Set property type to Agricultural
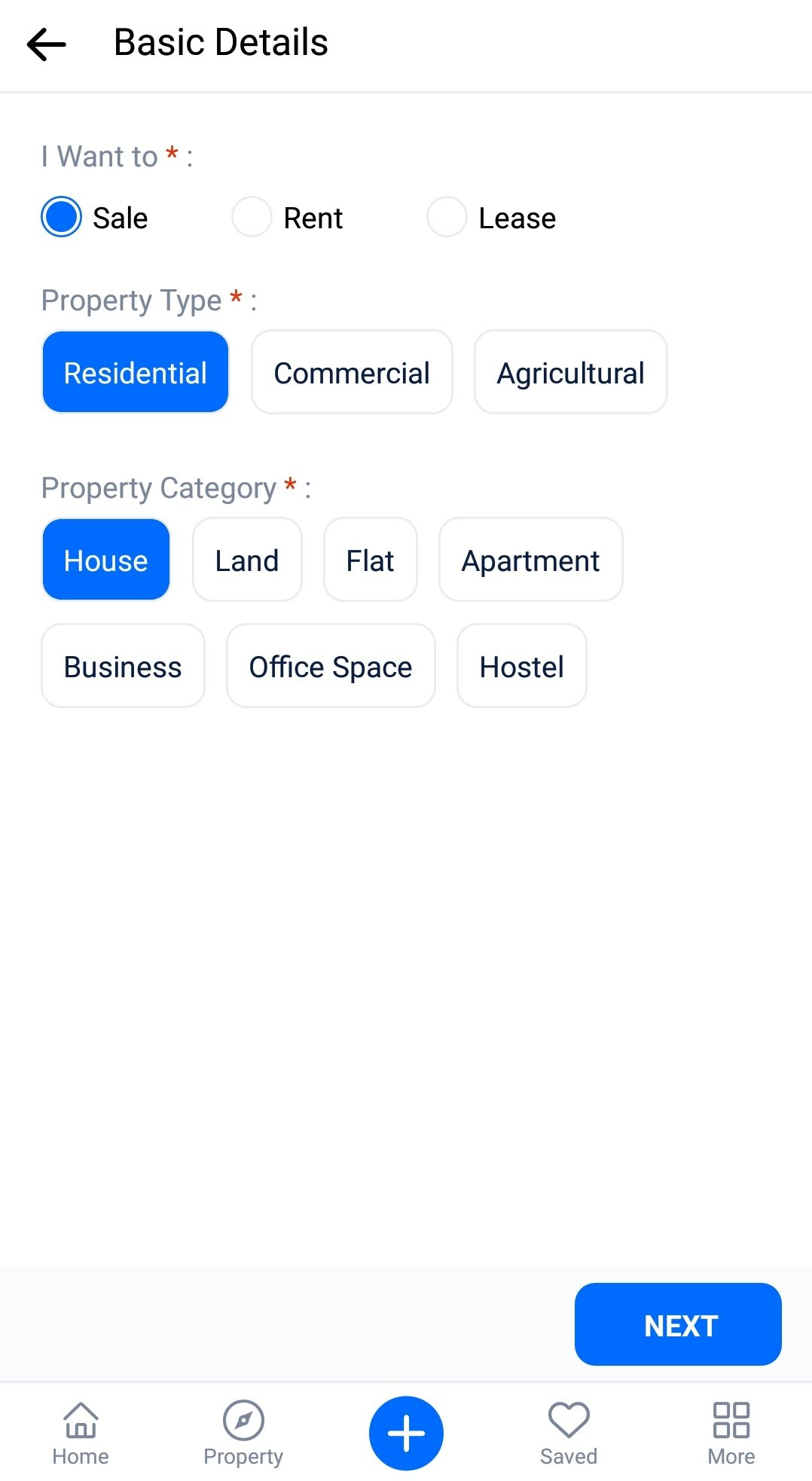Screen dimensions: 812x1481 (570, 372)
